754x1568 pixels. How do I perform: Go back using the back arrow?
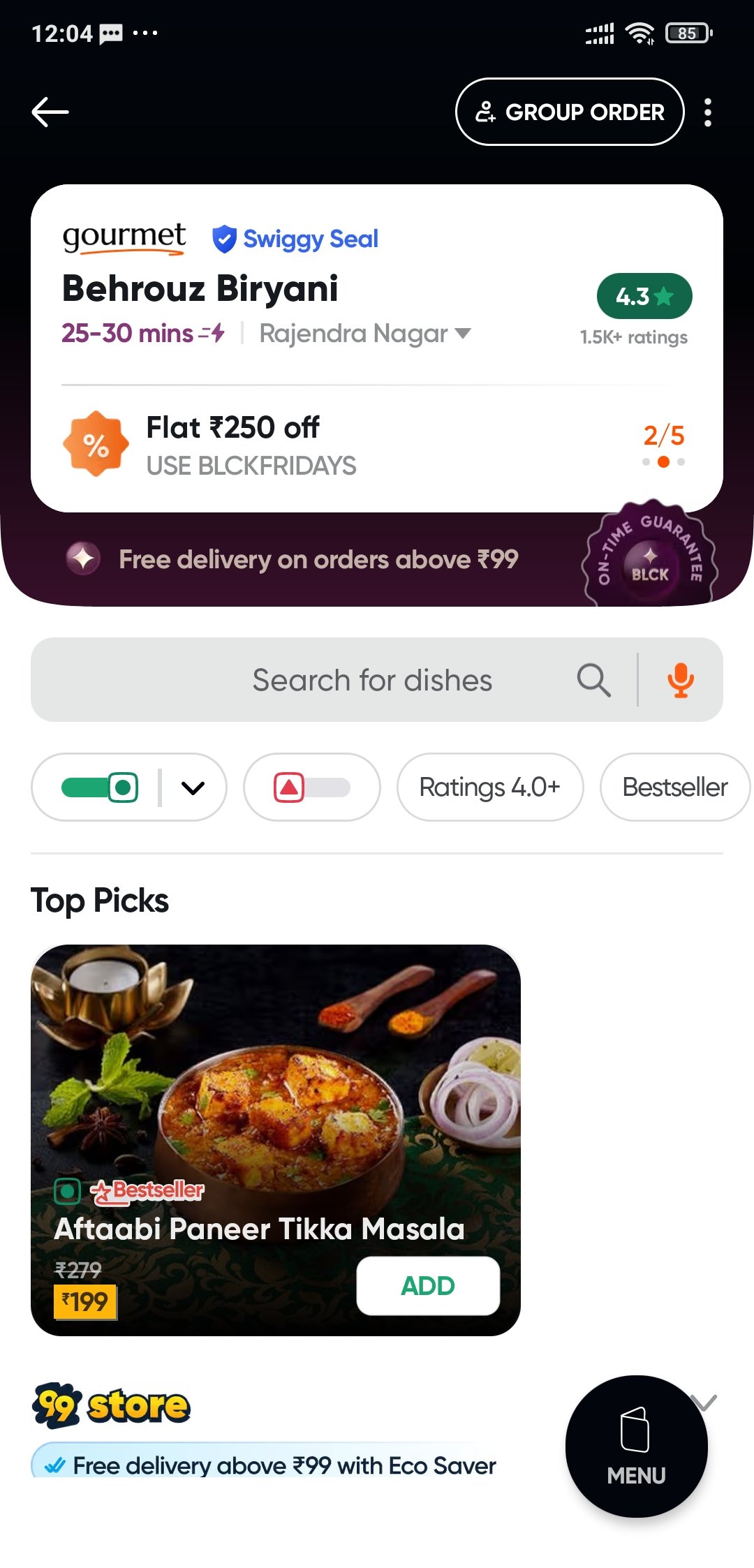coord(50,112)
